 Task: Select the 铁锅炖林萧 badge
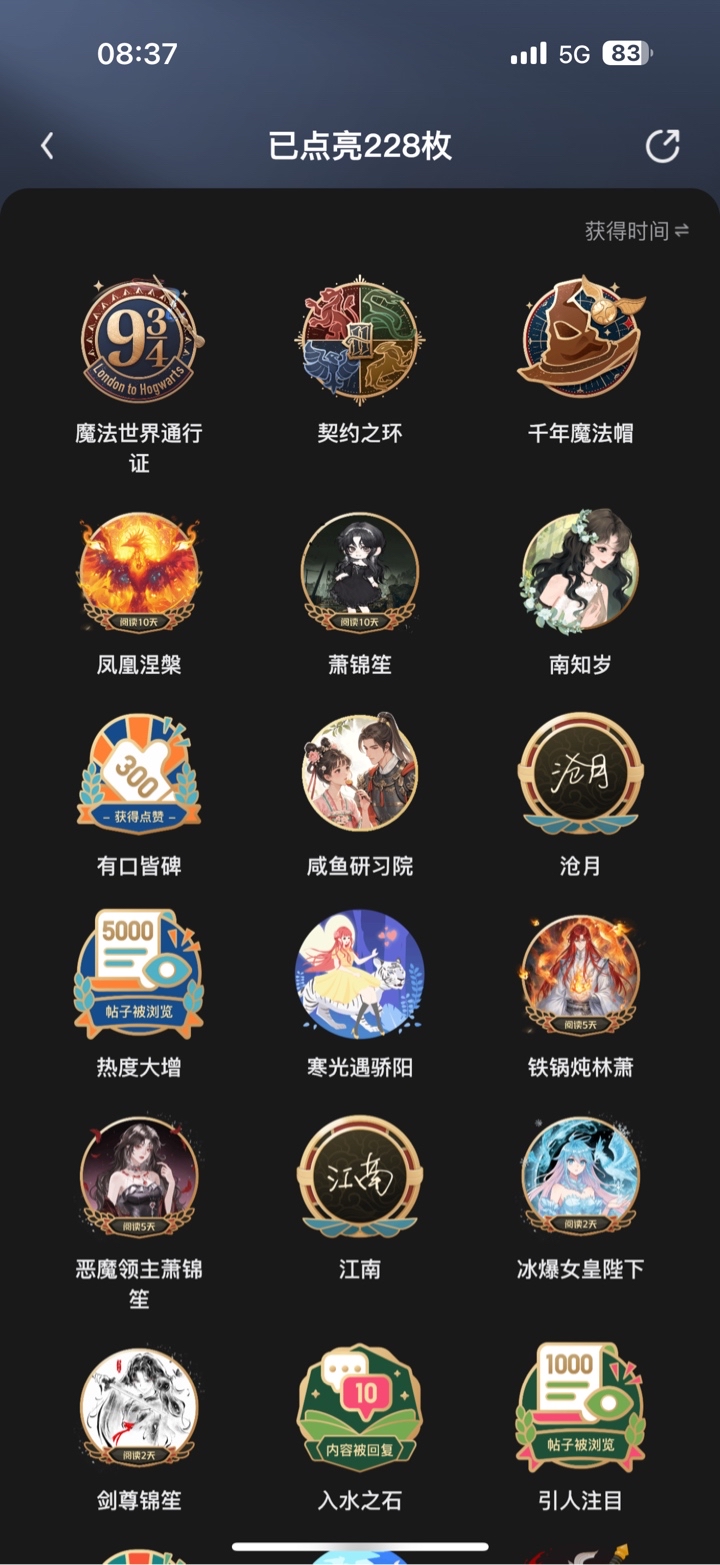tap(580, 974)
